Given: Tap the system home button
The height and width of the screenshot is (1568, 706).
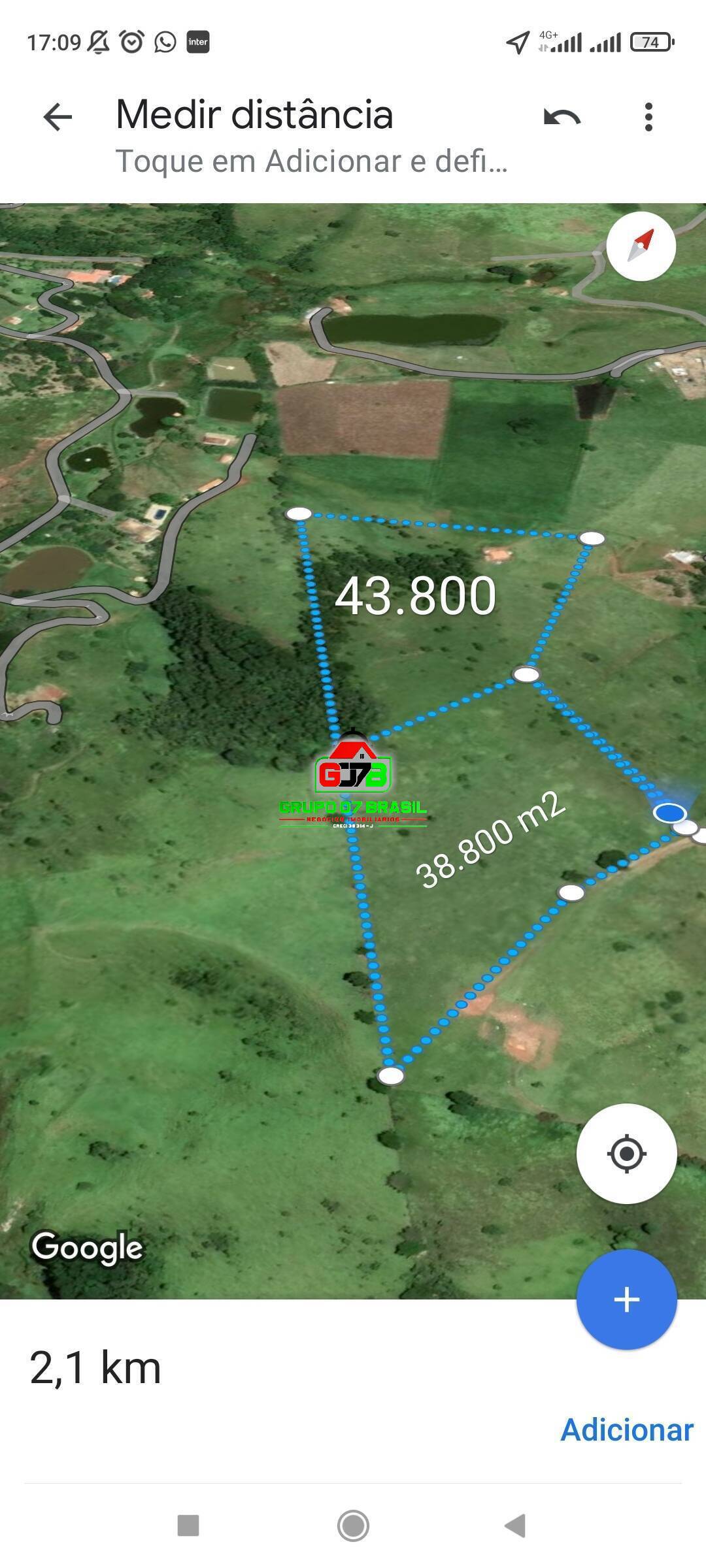Looking at the screenshot, I should pos(353,1526).
